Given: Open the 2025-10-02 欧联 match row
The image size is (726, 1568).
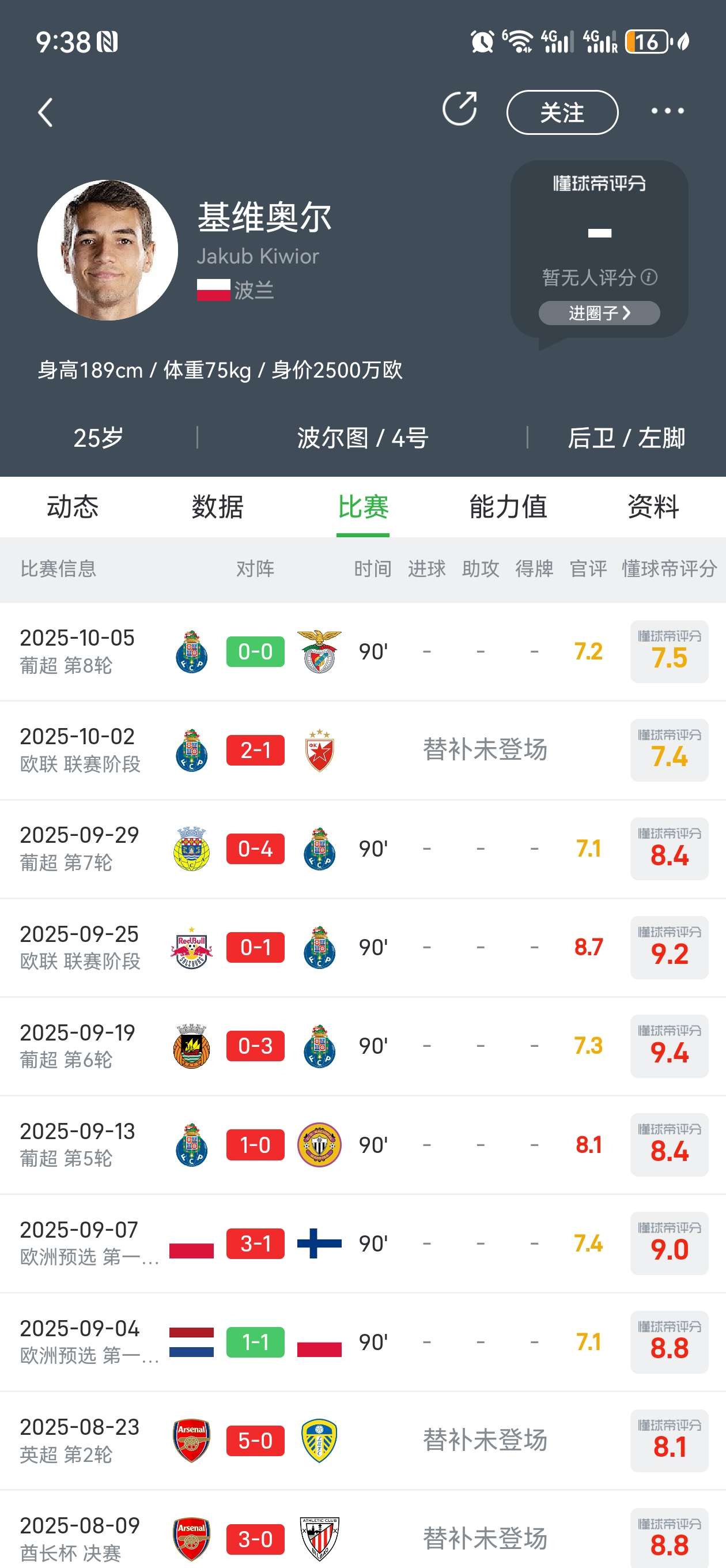Looking at the screenshot, I should click(256, 750).
